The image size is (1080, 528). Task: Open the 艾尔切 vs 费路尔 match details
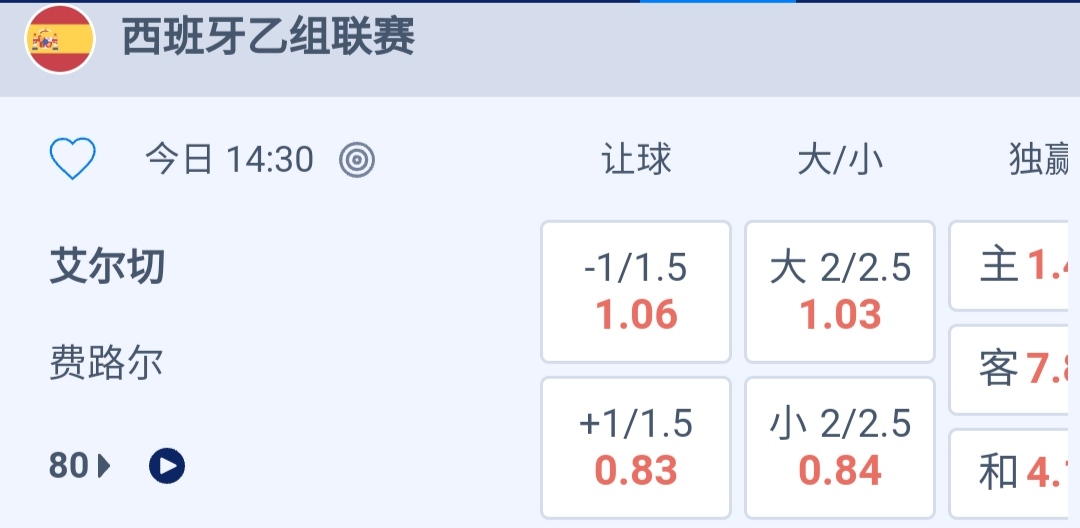(107, 315)
